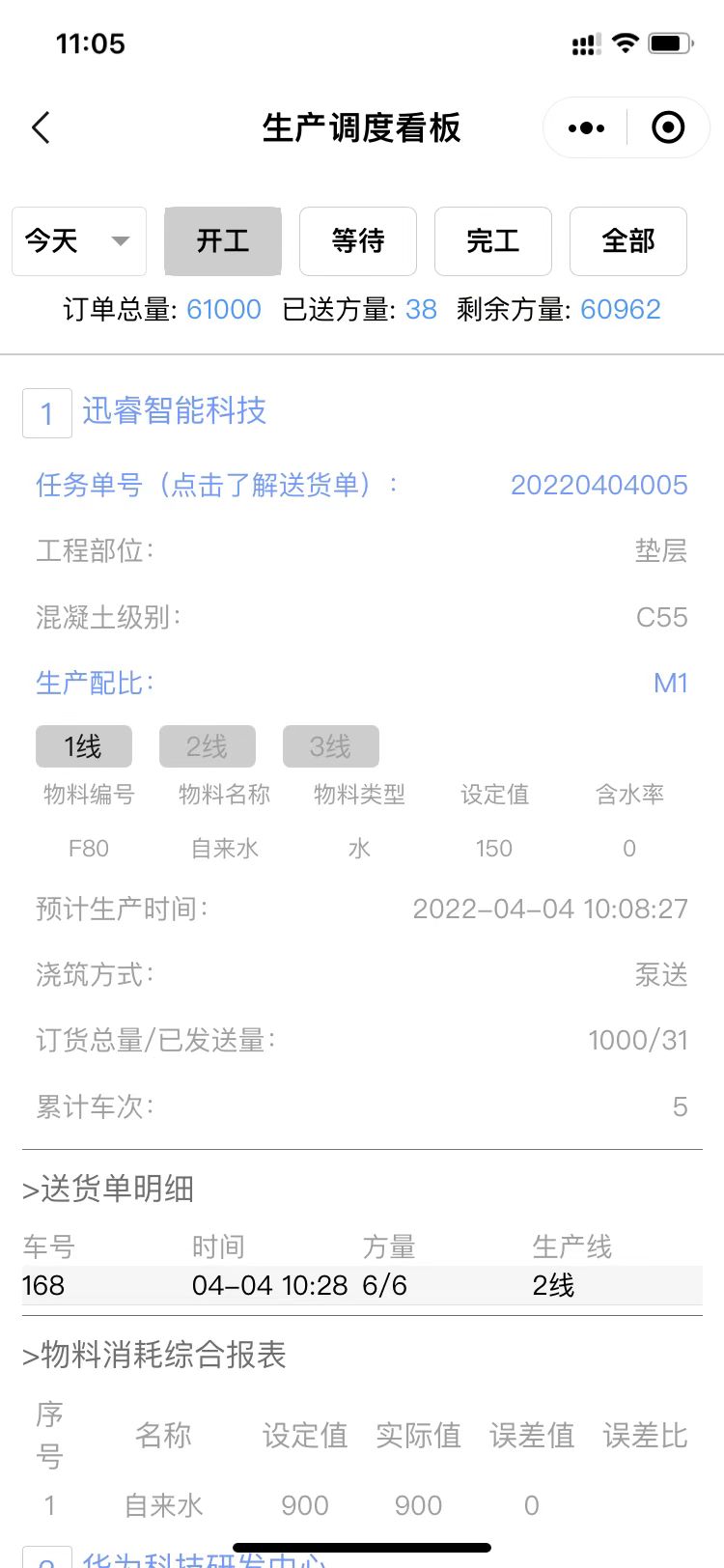
Task: Switch to the 2线 production line
Action: [x=208, y=746]
